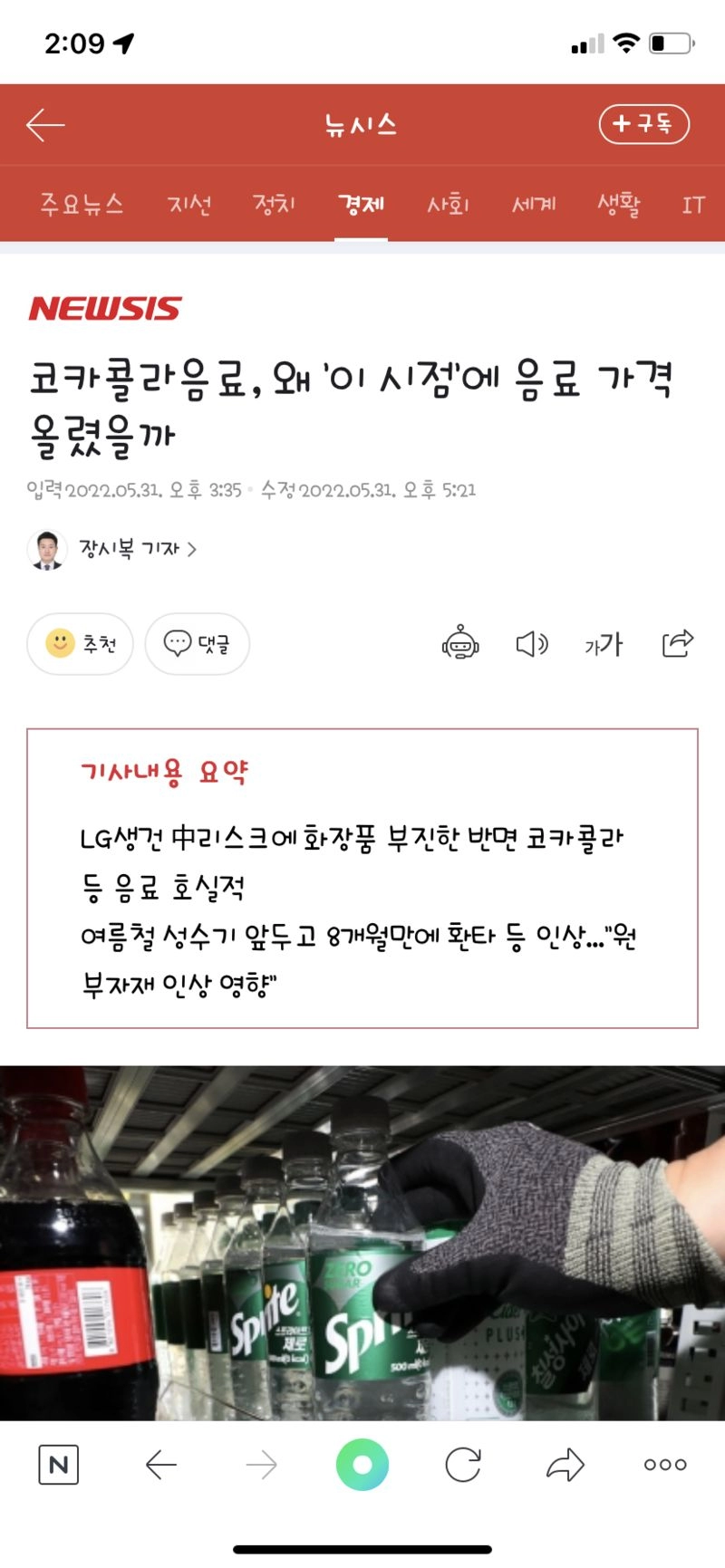Switch to the 주요뉴스 tab

(82, 205)
